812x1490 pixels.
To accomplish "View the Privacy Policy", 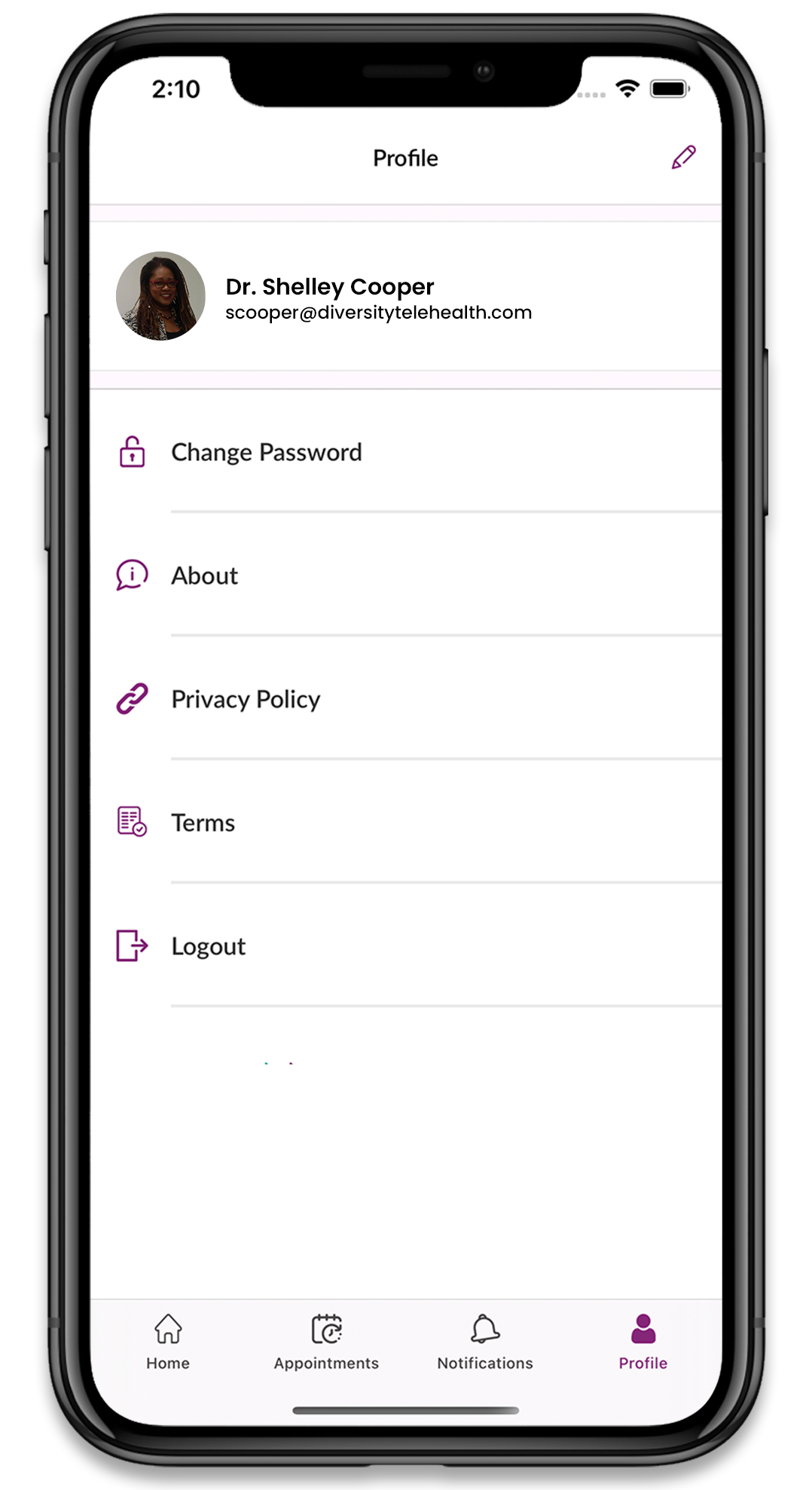I will coord(246,699).
